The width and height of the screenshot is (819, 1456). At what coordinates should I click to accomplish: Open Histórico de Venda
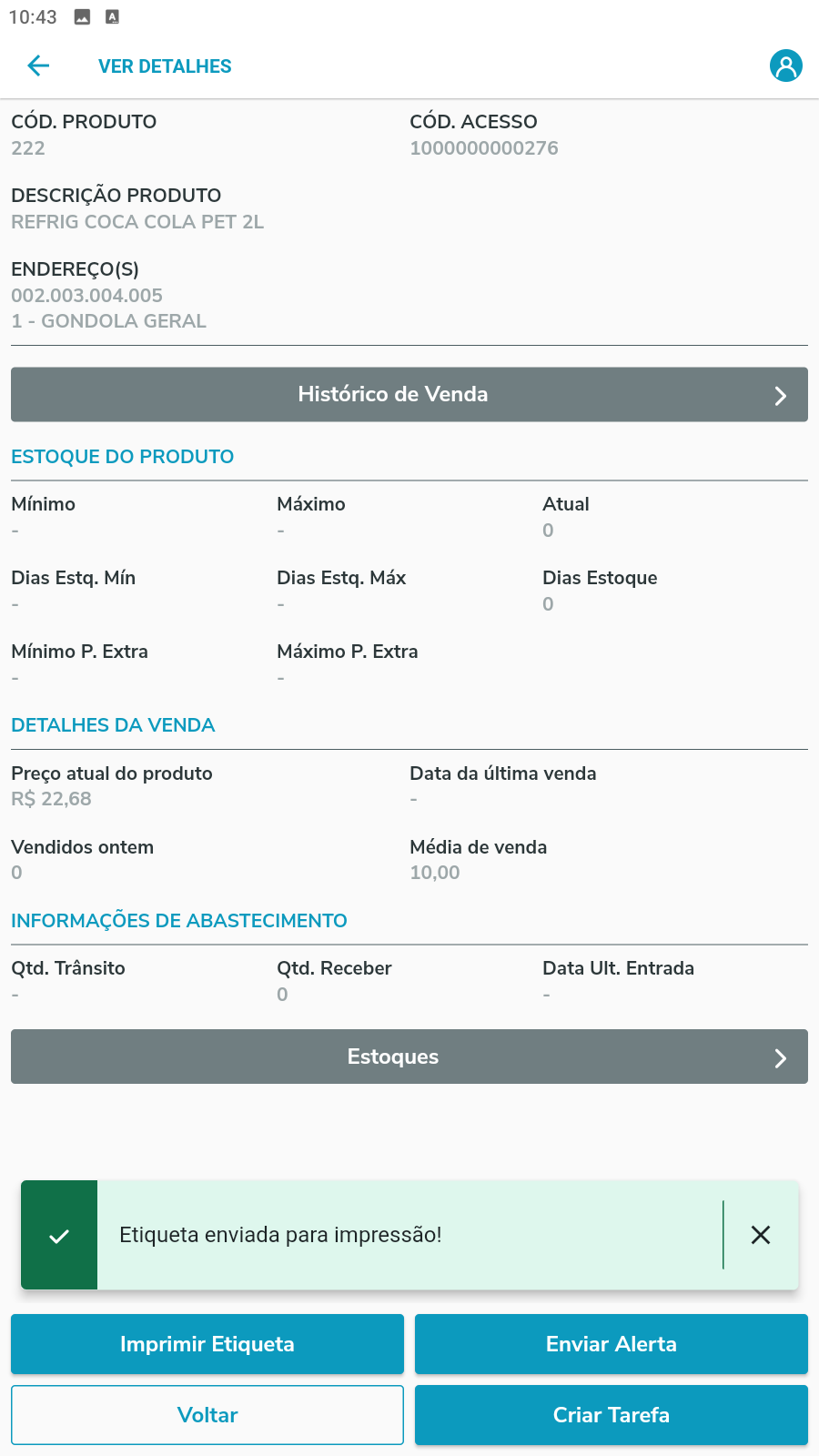(409, 394)
